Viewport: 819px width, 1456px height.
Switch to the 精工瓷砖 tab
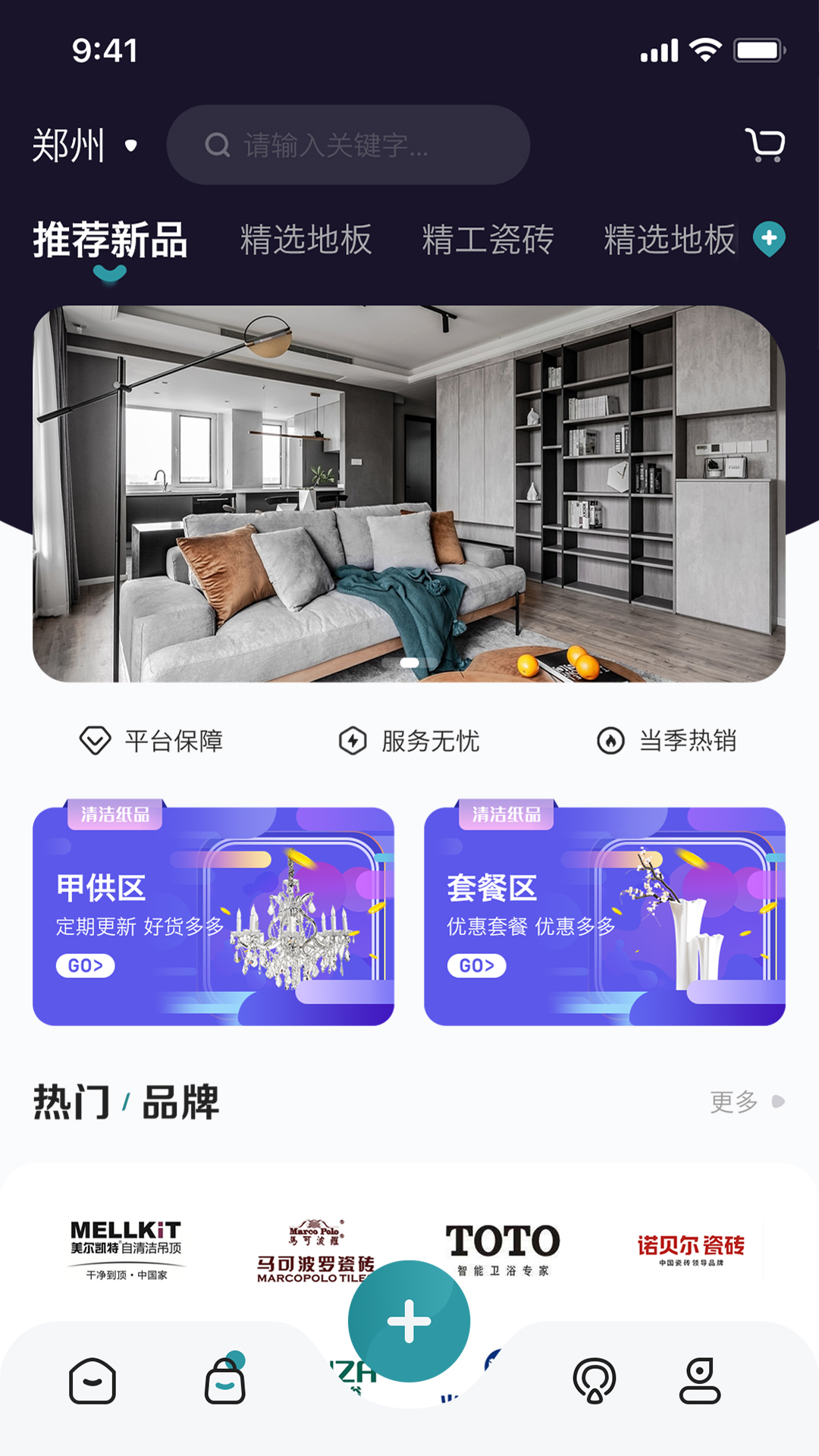[x=488, y=240]
